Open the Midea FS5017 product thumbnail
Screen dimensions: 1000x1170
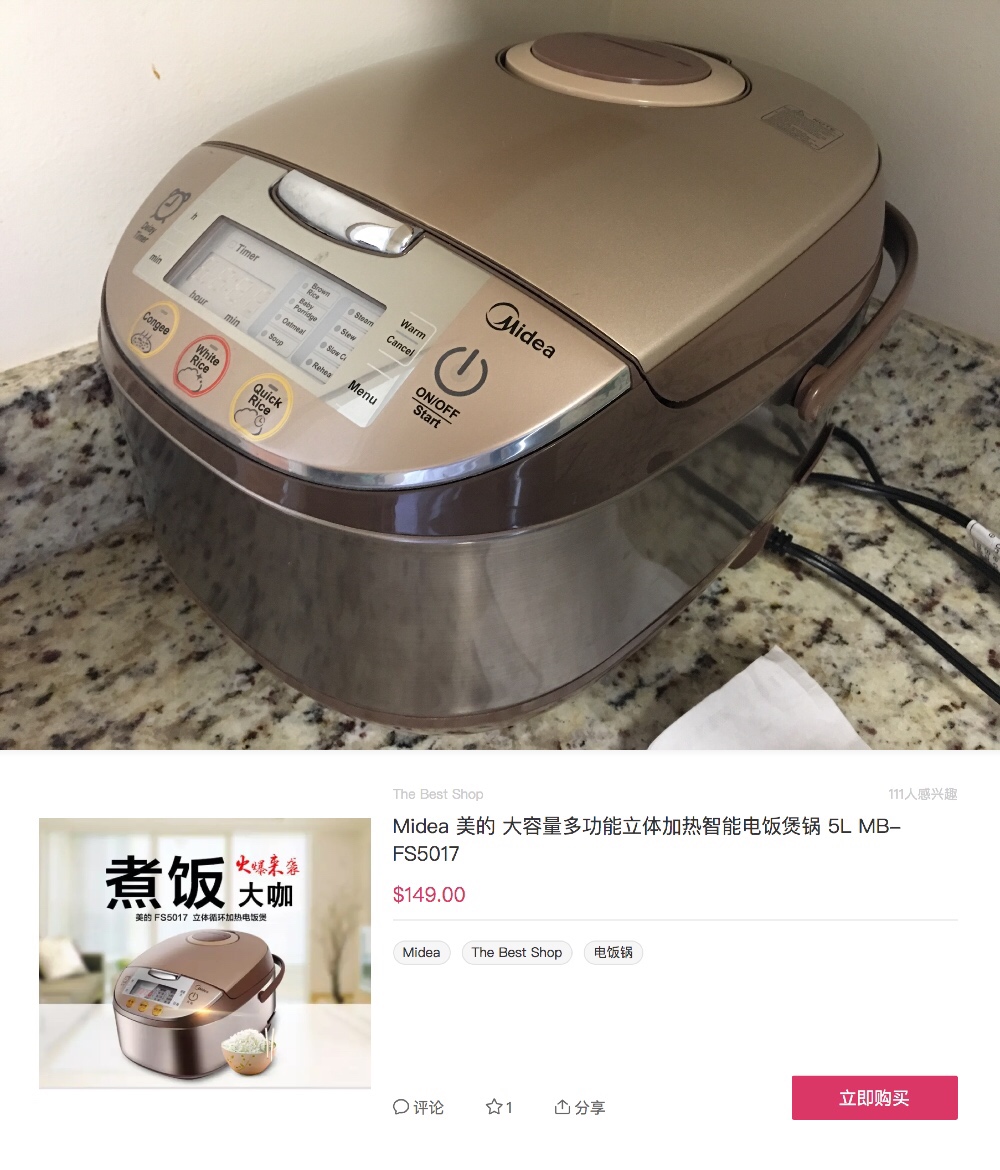coord(205,952)
